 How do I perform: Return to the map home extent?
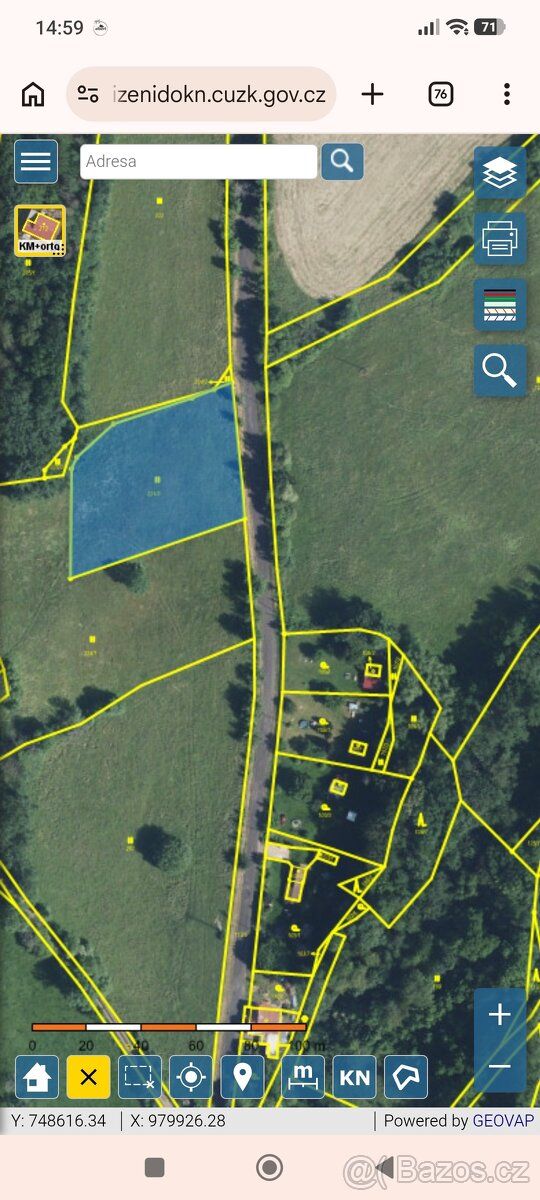point(37,1077)
